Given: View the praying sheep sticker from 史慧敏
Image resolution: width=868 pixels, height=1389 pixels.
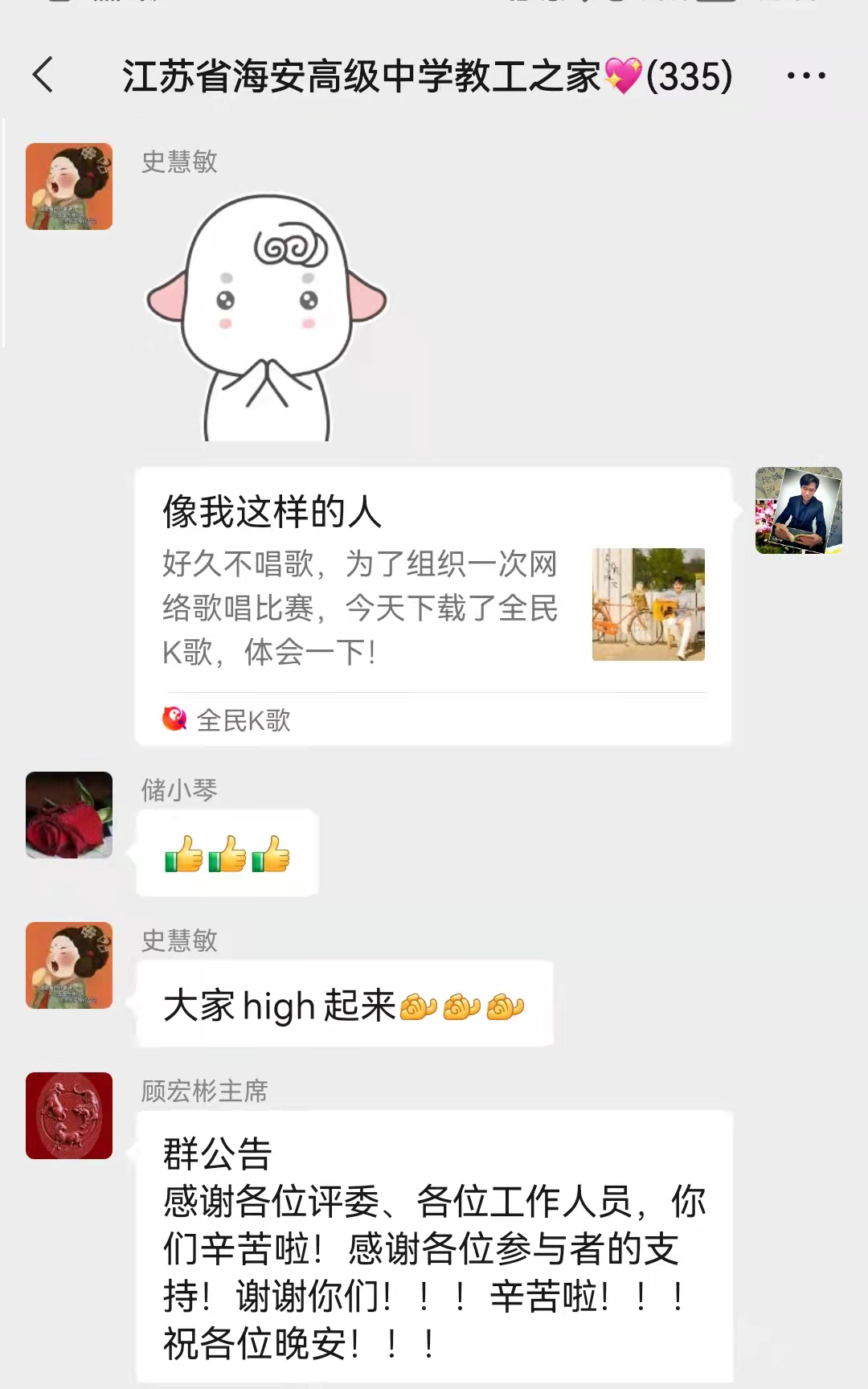Looking at the screenshot, I should click(267, 318).
